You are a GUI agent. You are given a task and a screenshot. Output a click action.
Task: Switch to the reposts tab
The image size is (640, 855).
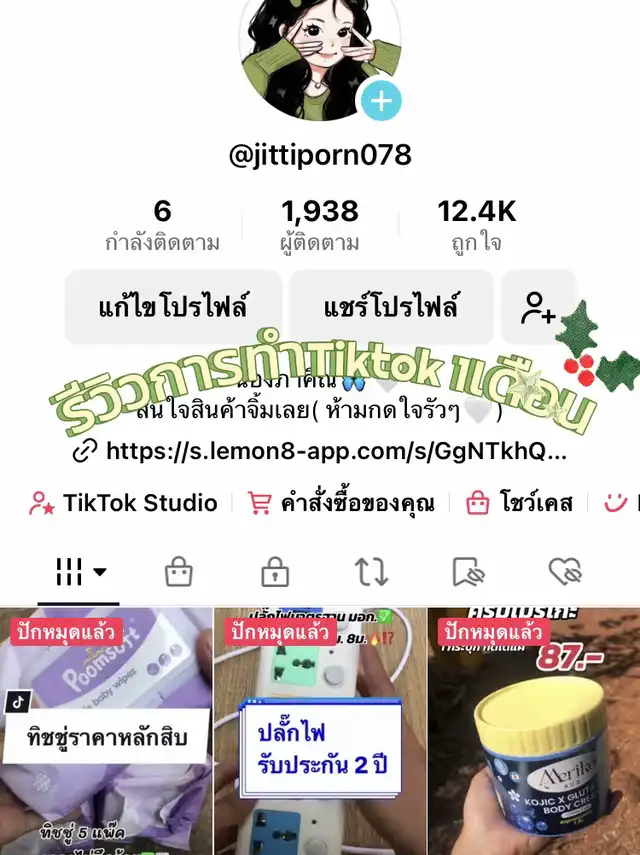(x=371, y=572)
